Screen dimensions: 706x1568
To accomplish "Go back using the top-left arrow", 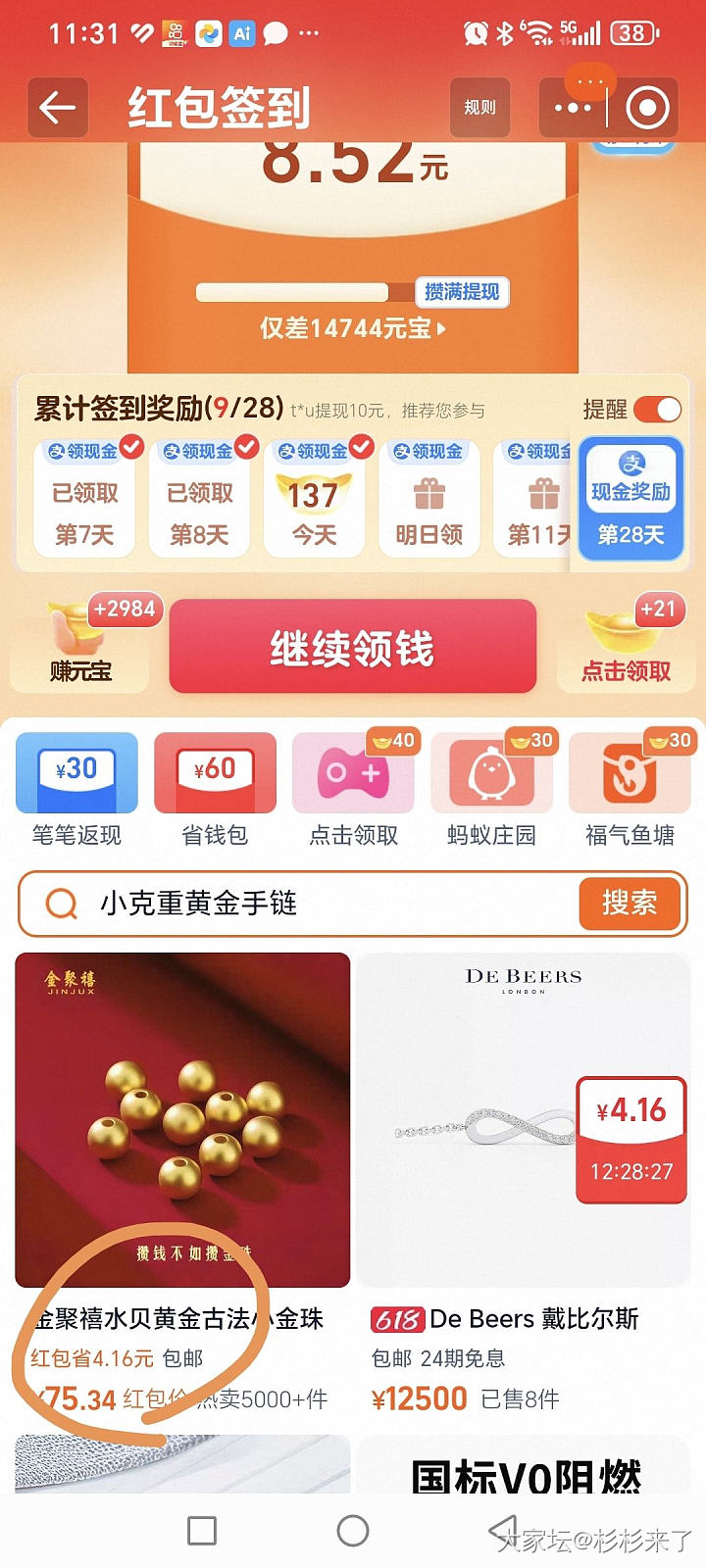I will point(57,108).
